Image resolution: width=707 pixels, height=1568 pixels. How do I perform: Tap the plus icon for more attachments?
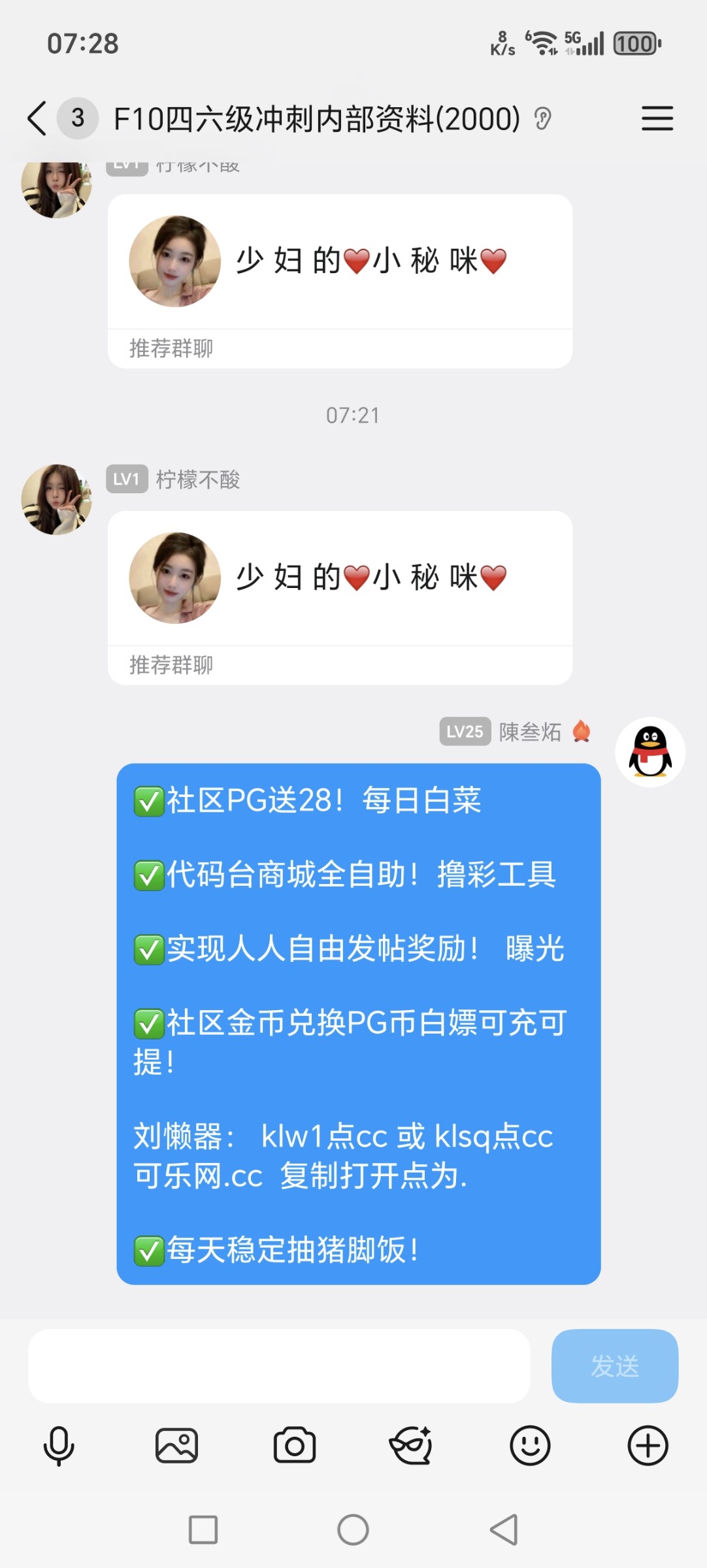tap(648, 1445)
